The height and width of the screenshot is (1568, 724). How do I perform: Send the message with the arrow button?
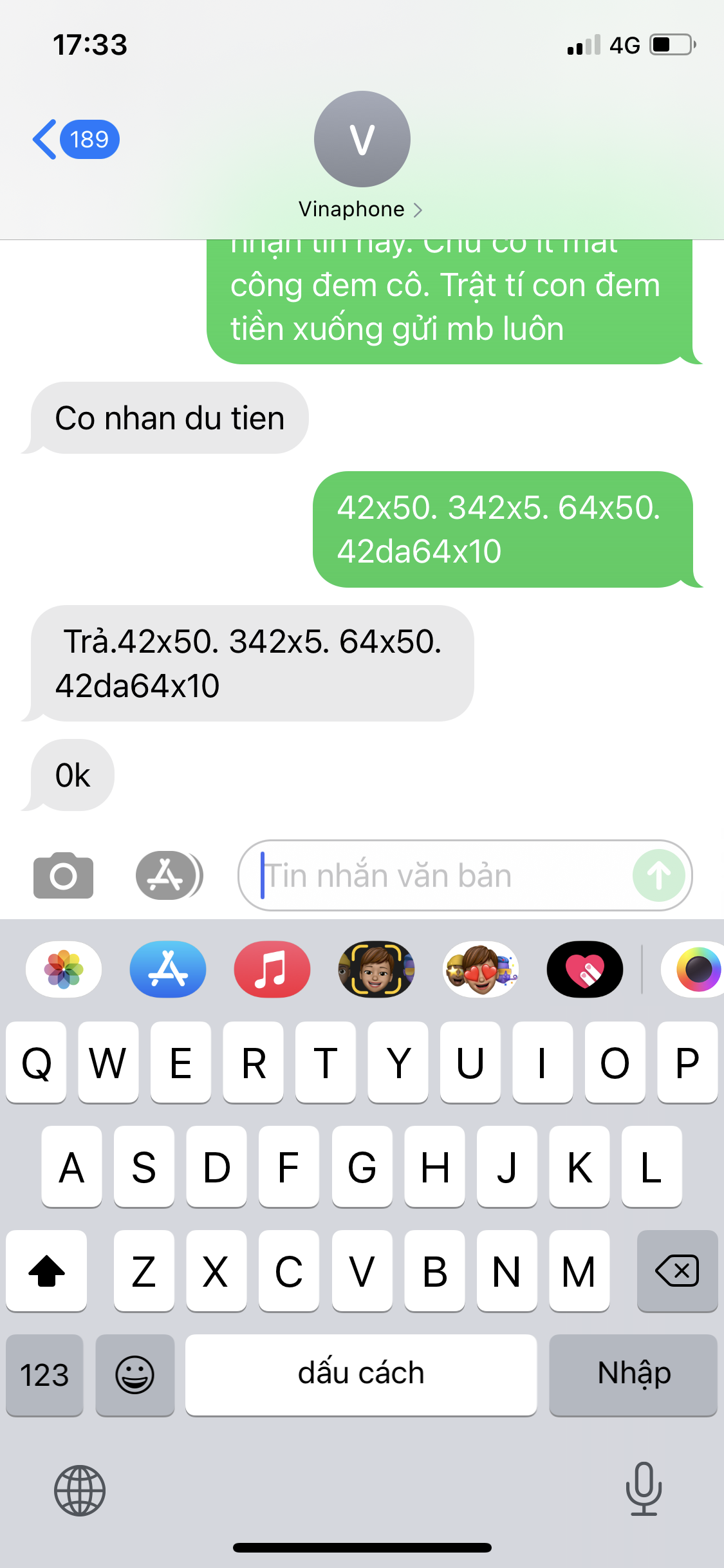[658, 875]
